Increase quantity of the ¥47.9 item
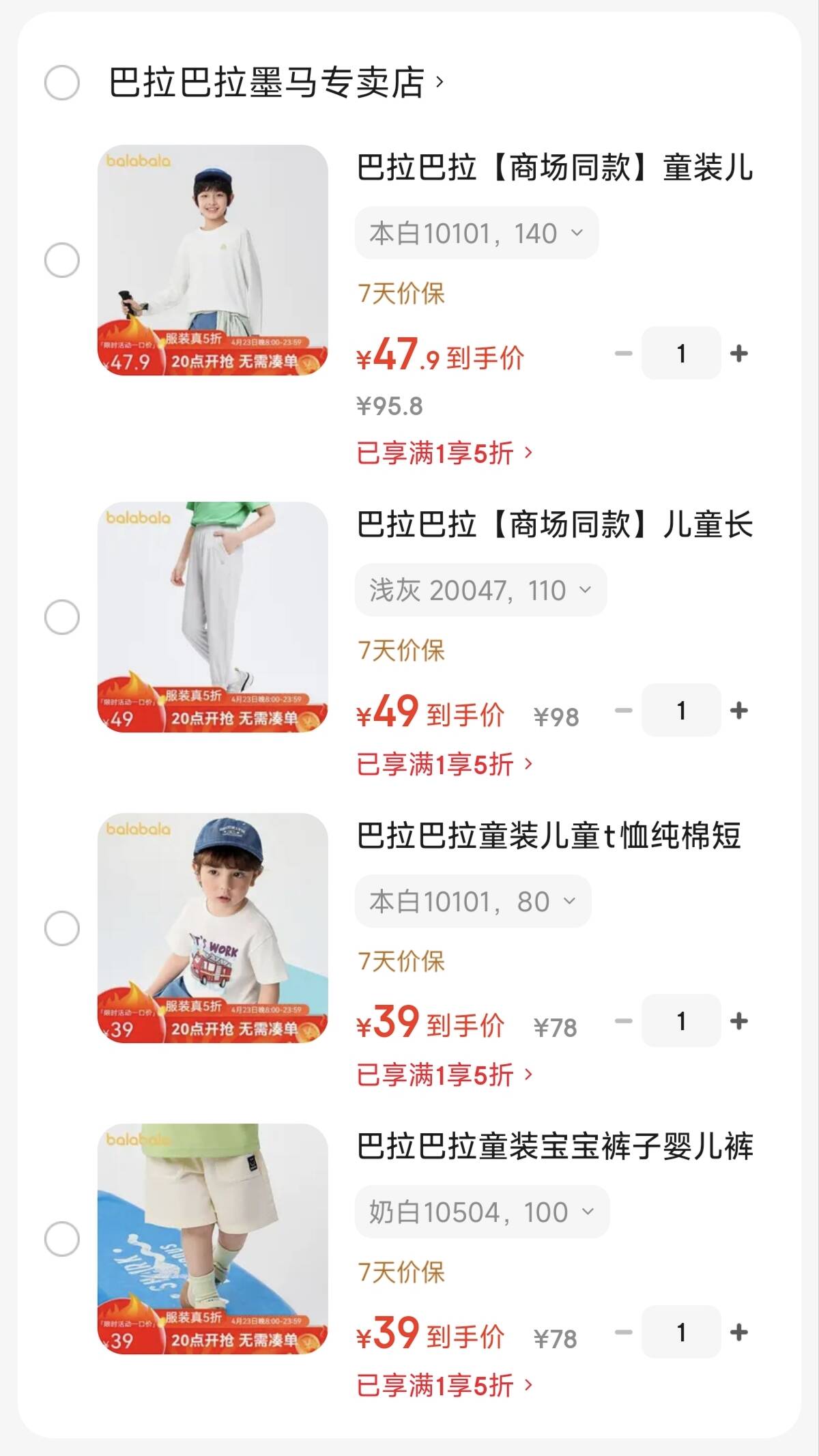819x1456 pixels. pyautogui.click(x=738, y=354)
